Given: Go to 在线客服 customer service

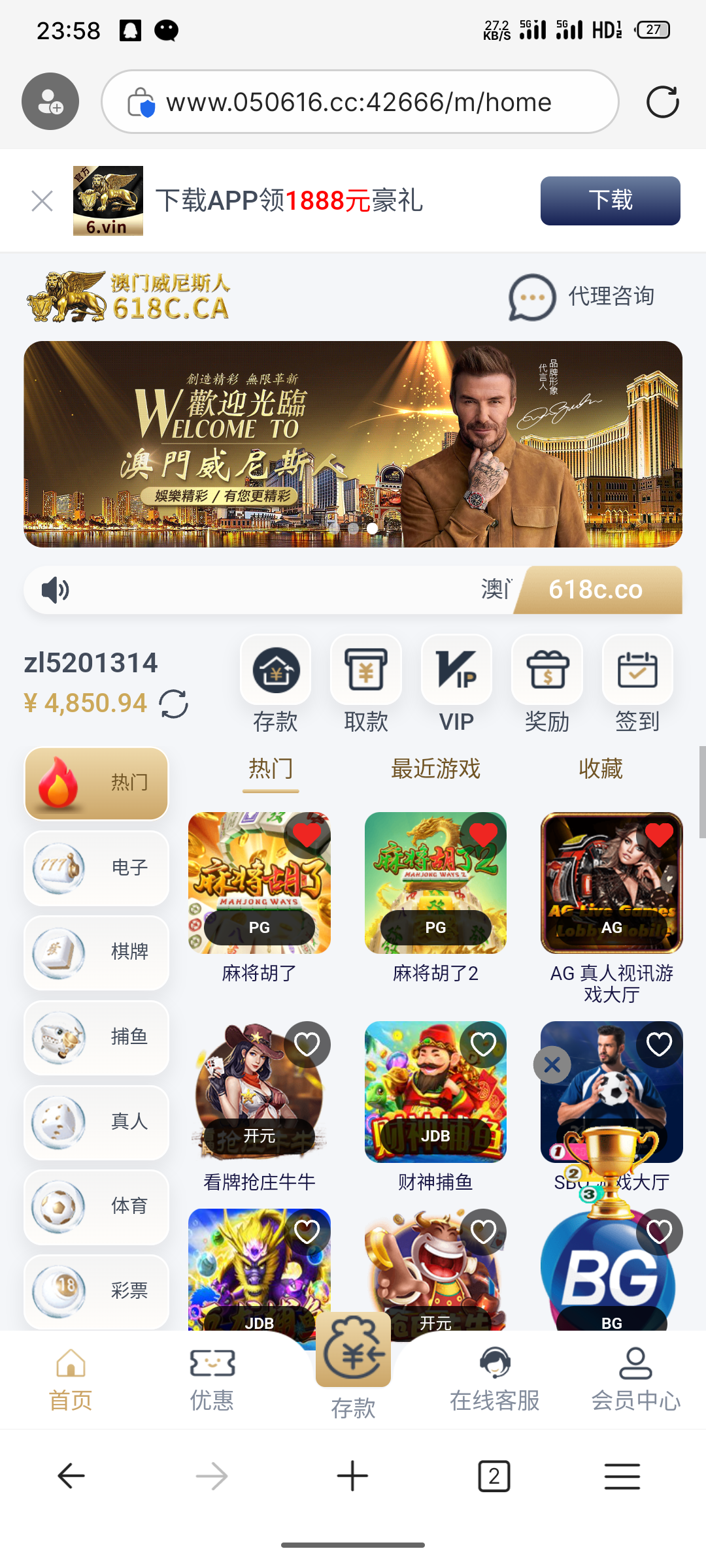Looking at the screenshot, I should 494,1379.
